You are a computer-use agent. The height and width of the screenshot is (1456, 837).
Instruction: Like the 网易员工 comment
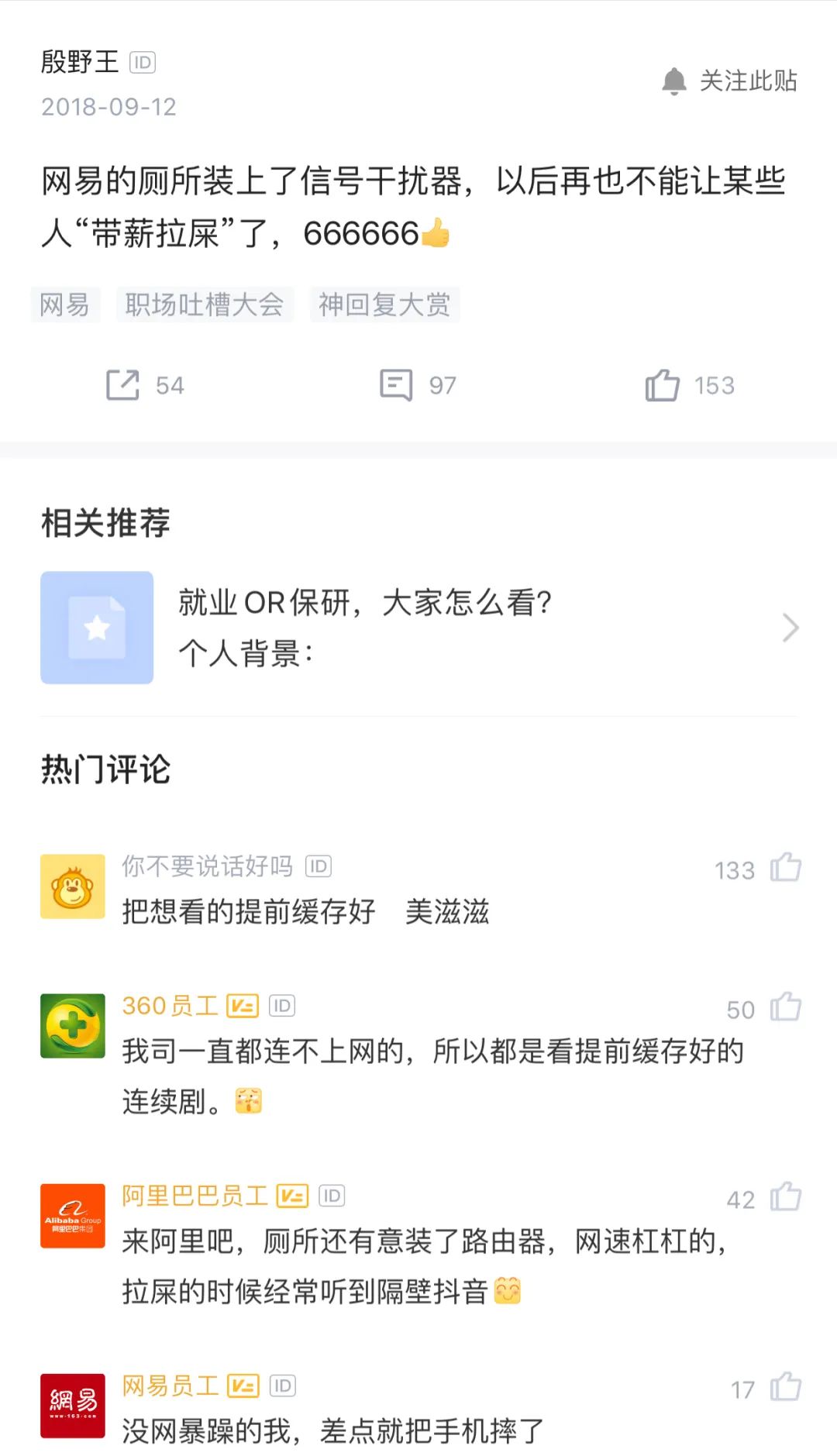pos(786,1387)
